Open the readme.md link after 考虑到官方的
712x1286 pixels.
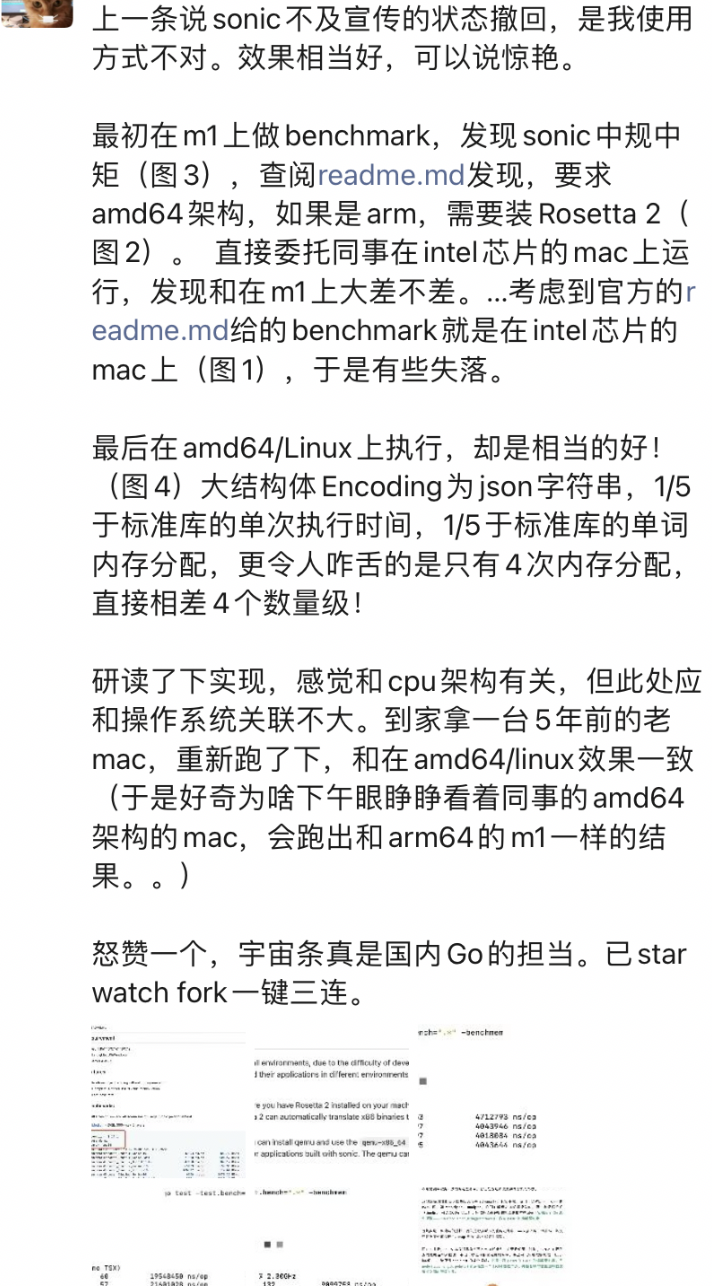[x=161, y=330]
